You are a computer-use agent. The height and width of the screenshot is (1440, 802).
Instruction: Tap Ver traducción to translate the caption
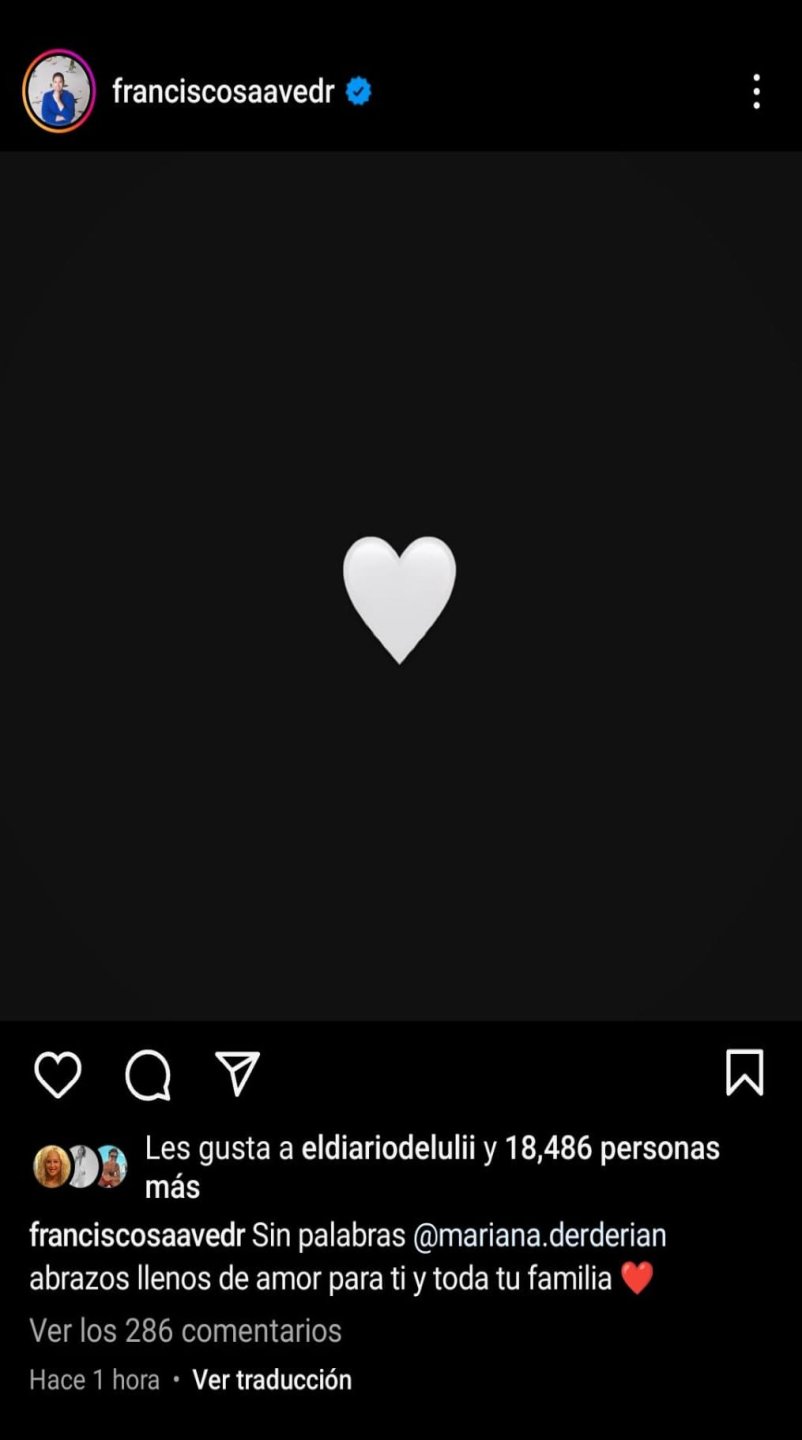[x=271, y=1380]
